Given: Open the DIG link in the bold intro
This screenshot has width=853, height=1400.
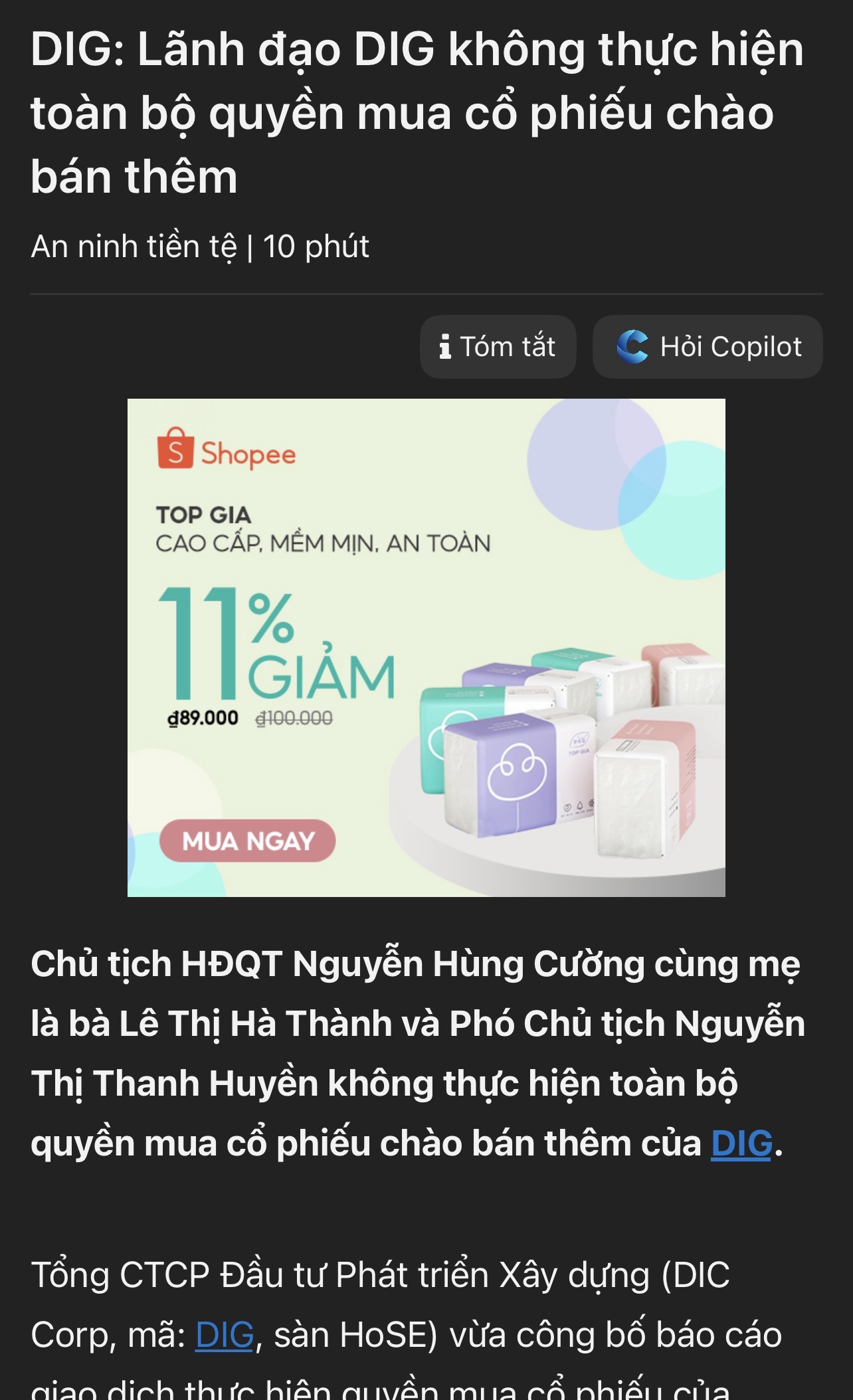Looking at the screenshot, I should coord(741,1144).
